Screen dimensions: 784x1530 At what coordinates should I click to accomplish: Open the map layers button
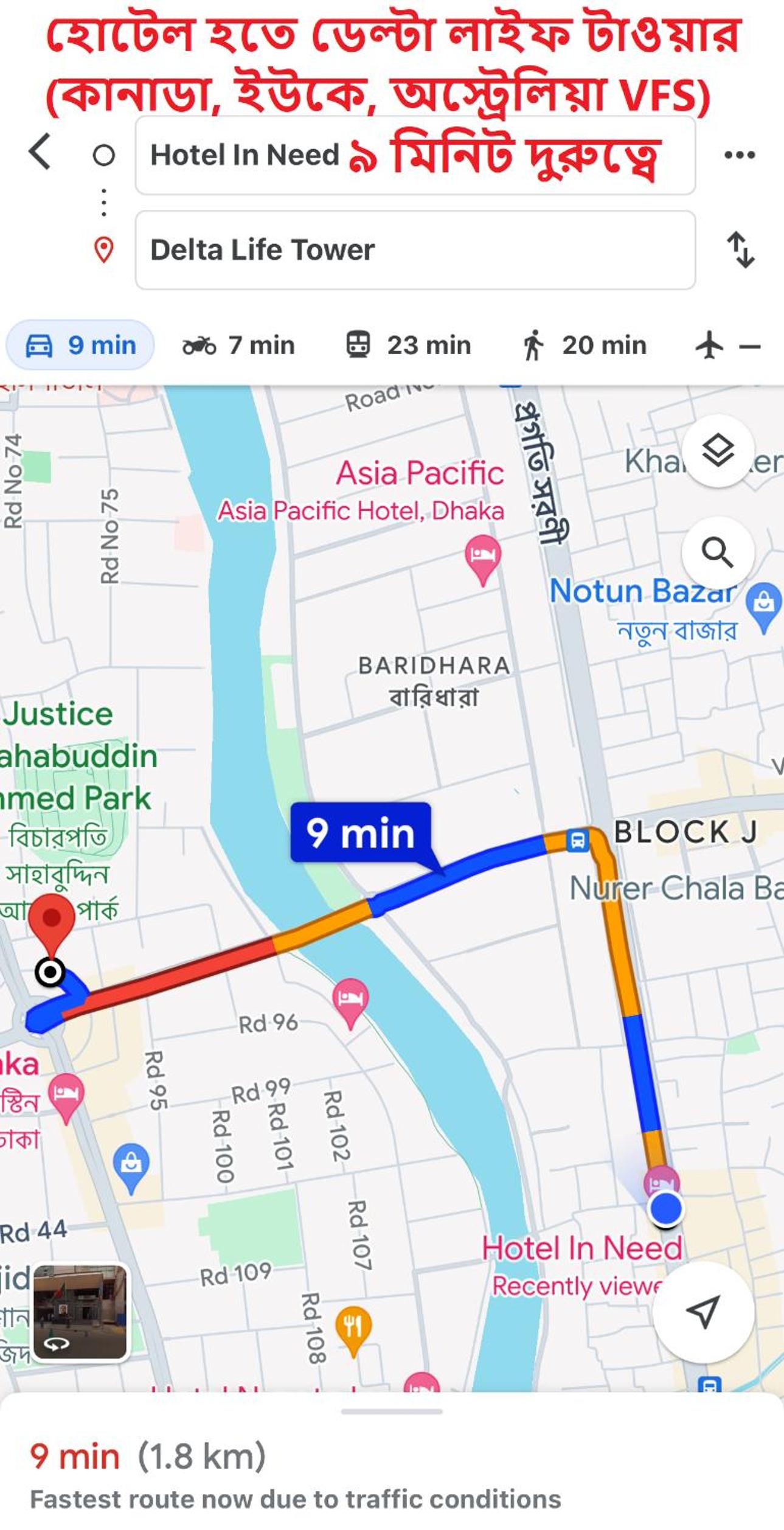tap(718, 451)
